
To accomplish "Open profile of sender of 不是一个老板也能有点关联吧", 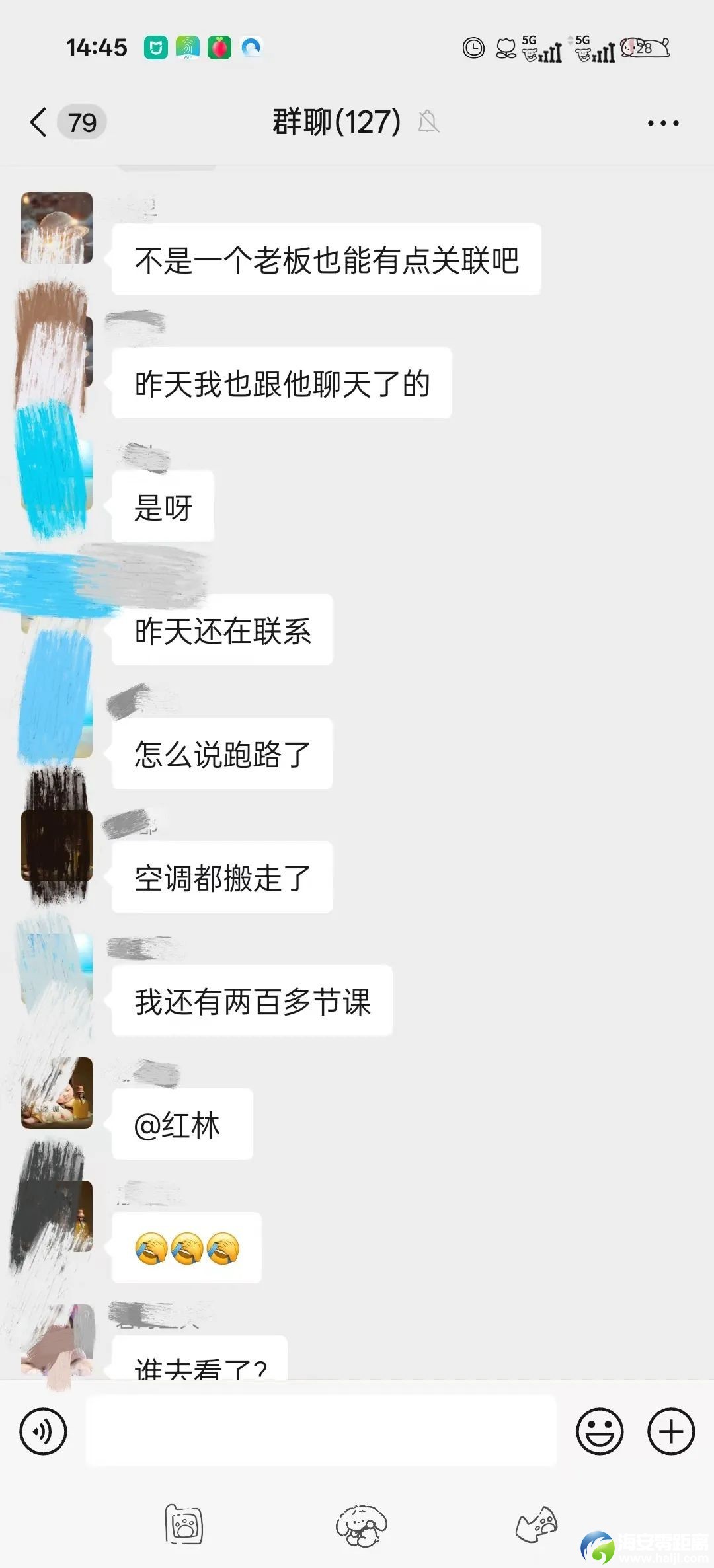I will (x=57, y=228).
